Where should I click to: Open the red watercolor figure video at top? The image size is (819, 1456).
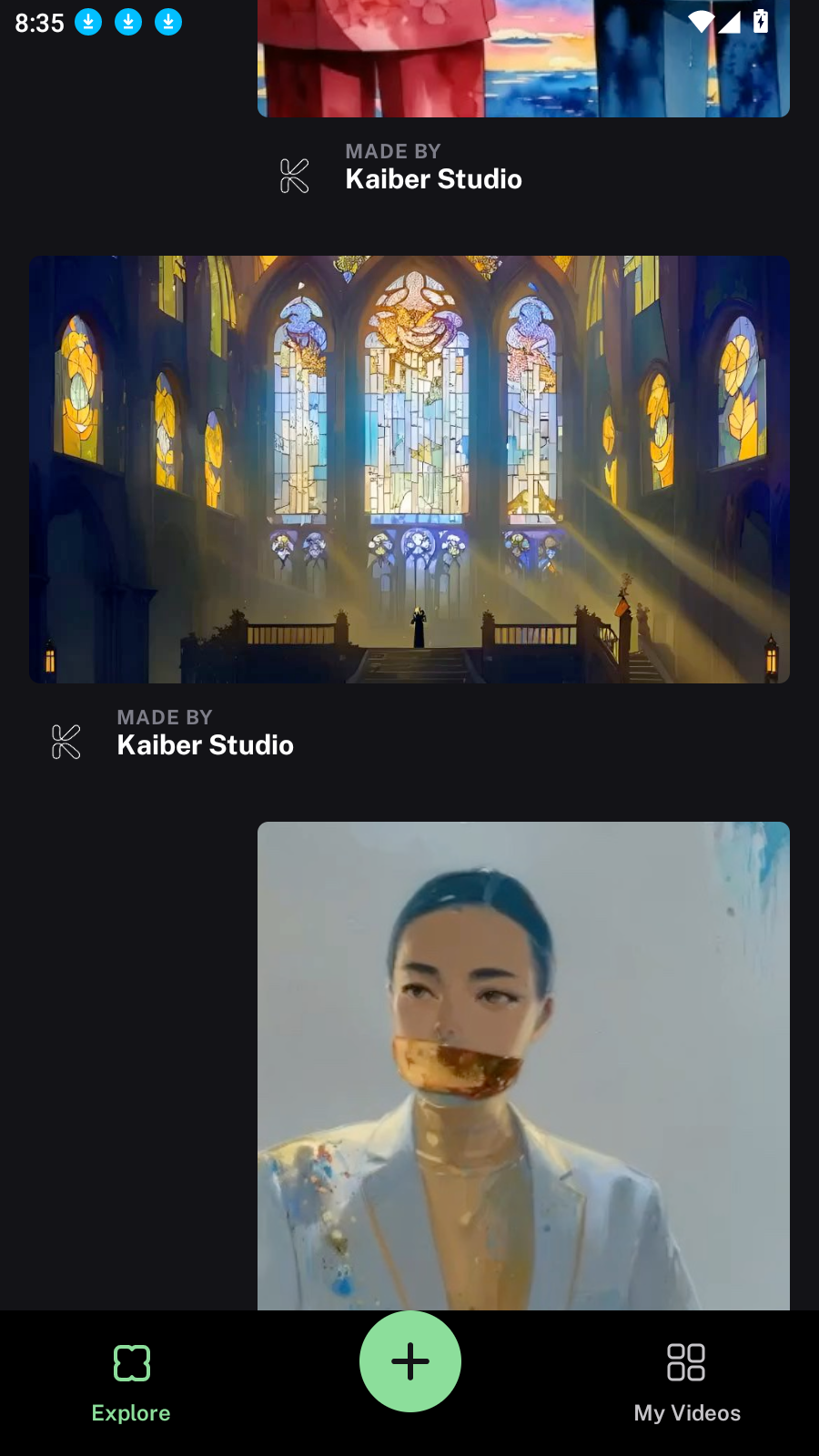click(x=524, y=58)
